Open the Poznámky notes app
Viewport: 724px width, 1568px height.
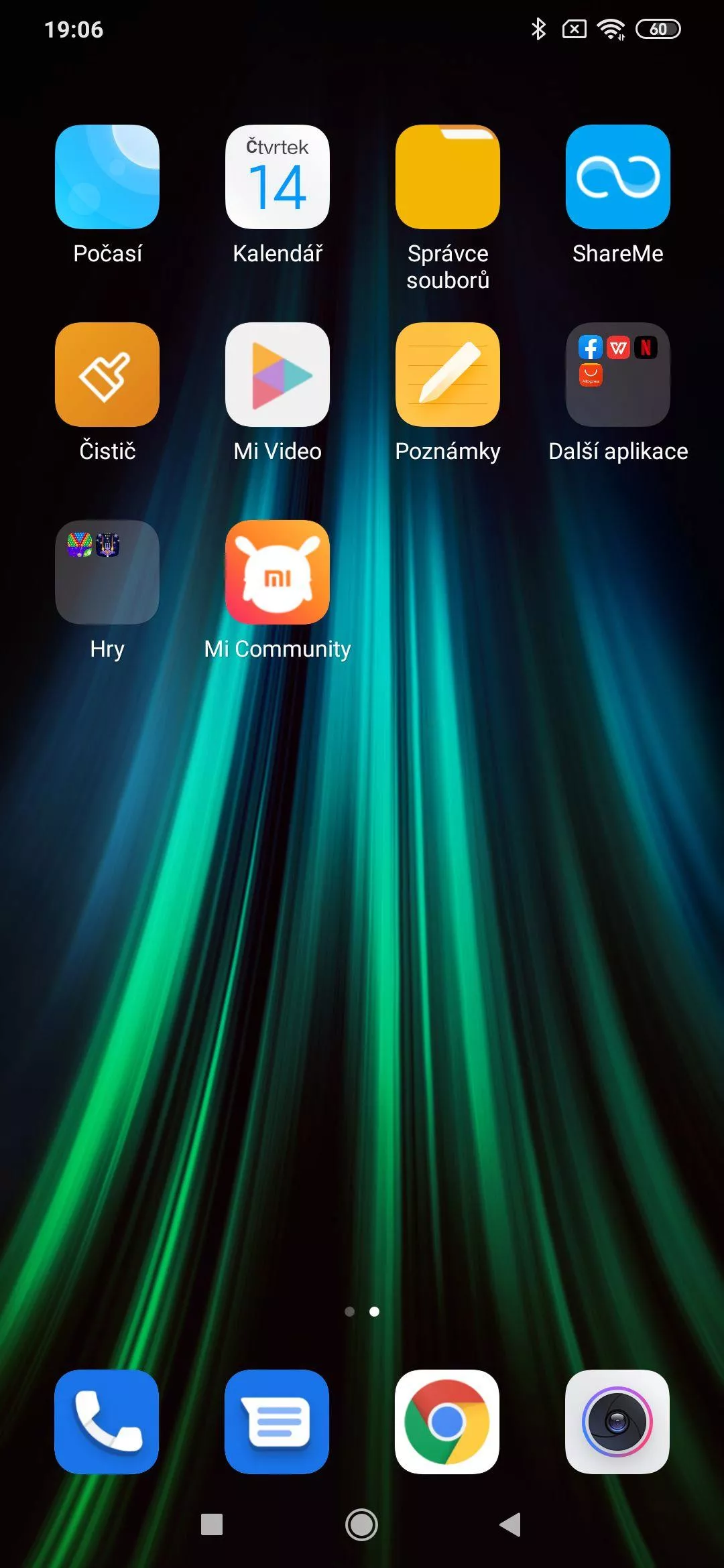pyautogui.click(x=448, y=375)
